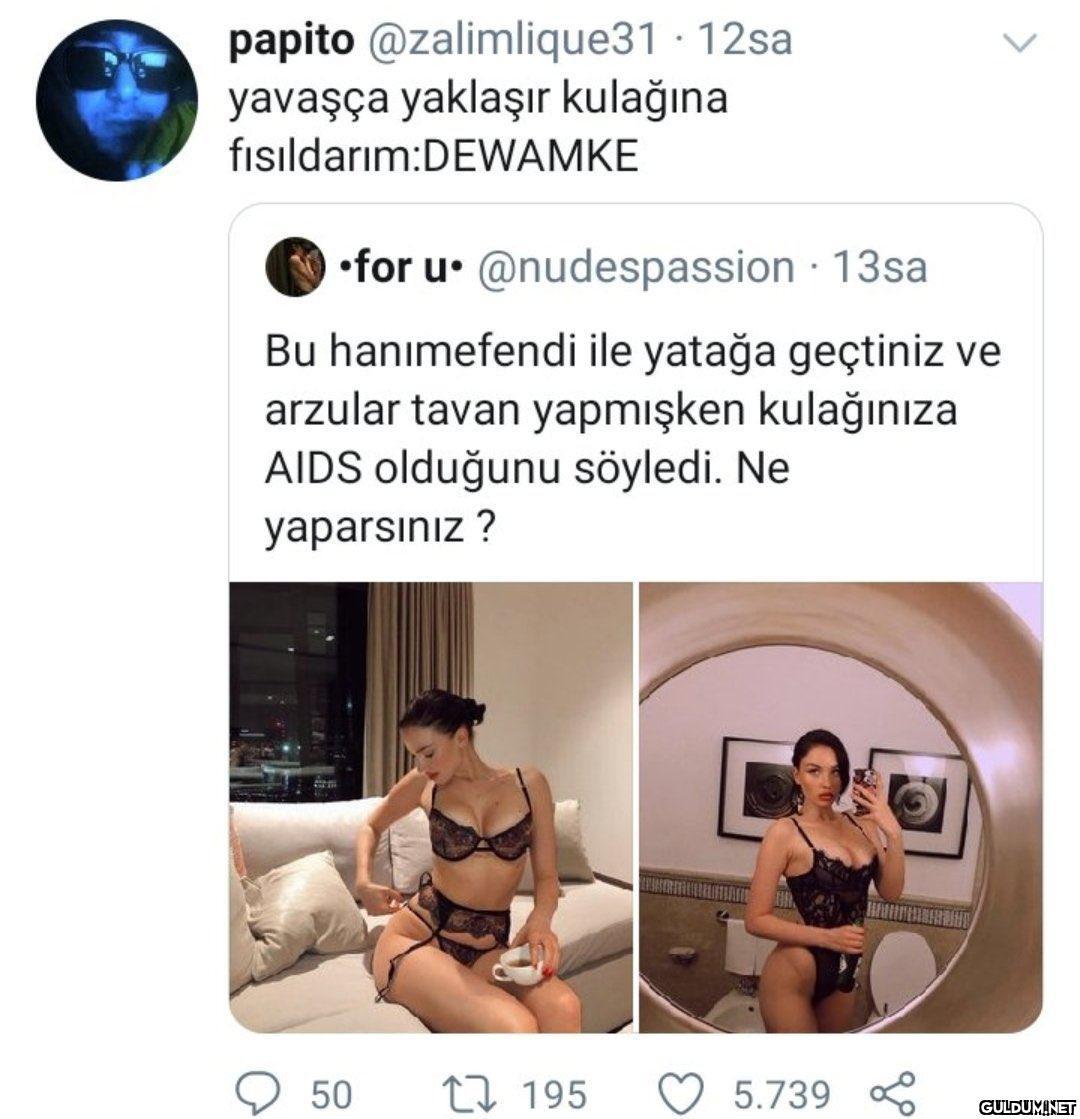This screenshot has height=1119, width=1080.
Task: Expand the tweet options chevron
Action: click(1019, 44)
